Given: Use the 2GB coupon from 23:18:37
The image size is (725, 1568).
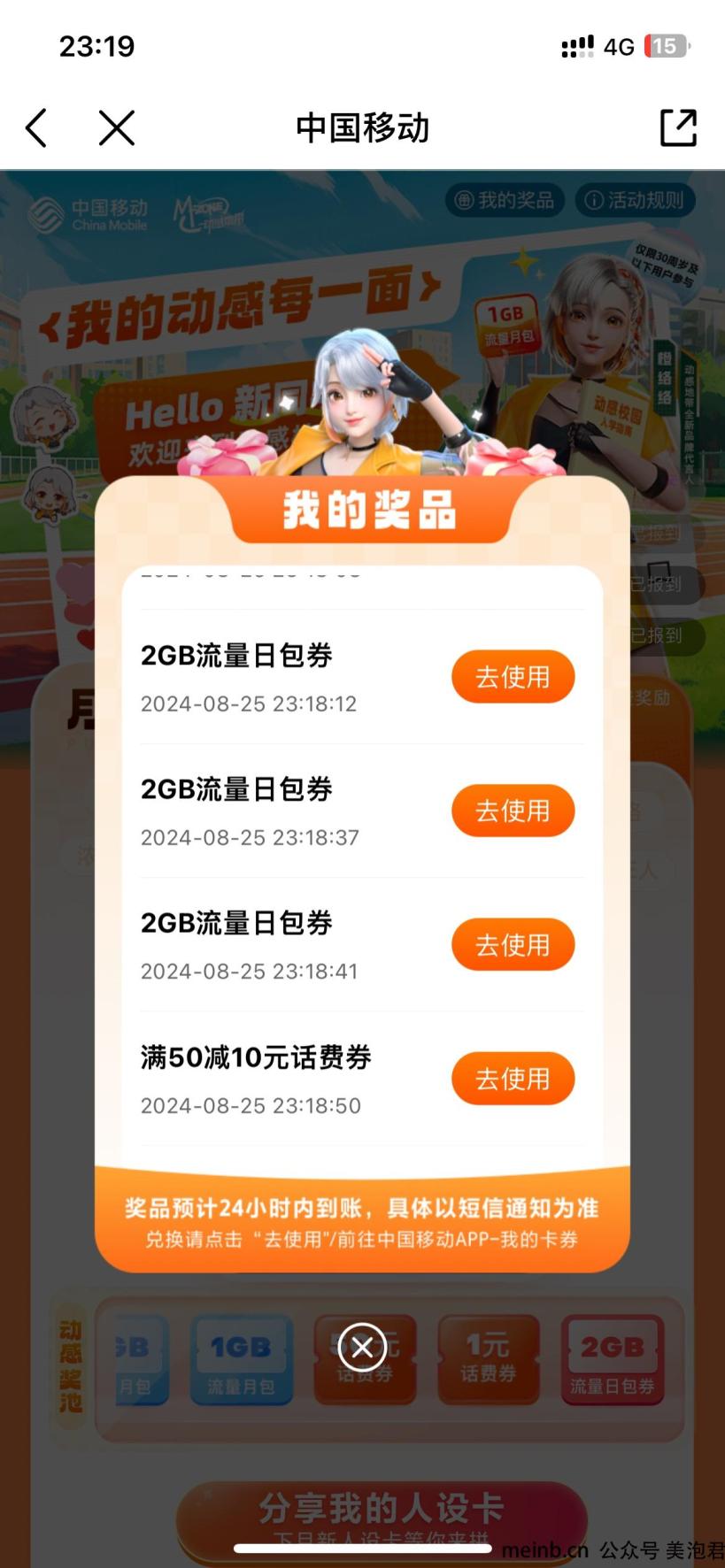Looking at the screenshot, I should [513, 811].
